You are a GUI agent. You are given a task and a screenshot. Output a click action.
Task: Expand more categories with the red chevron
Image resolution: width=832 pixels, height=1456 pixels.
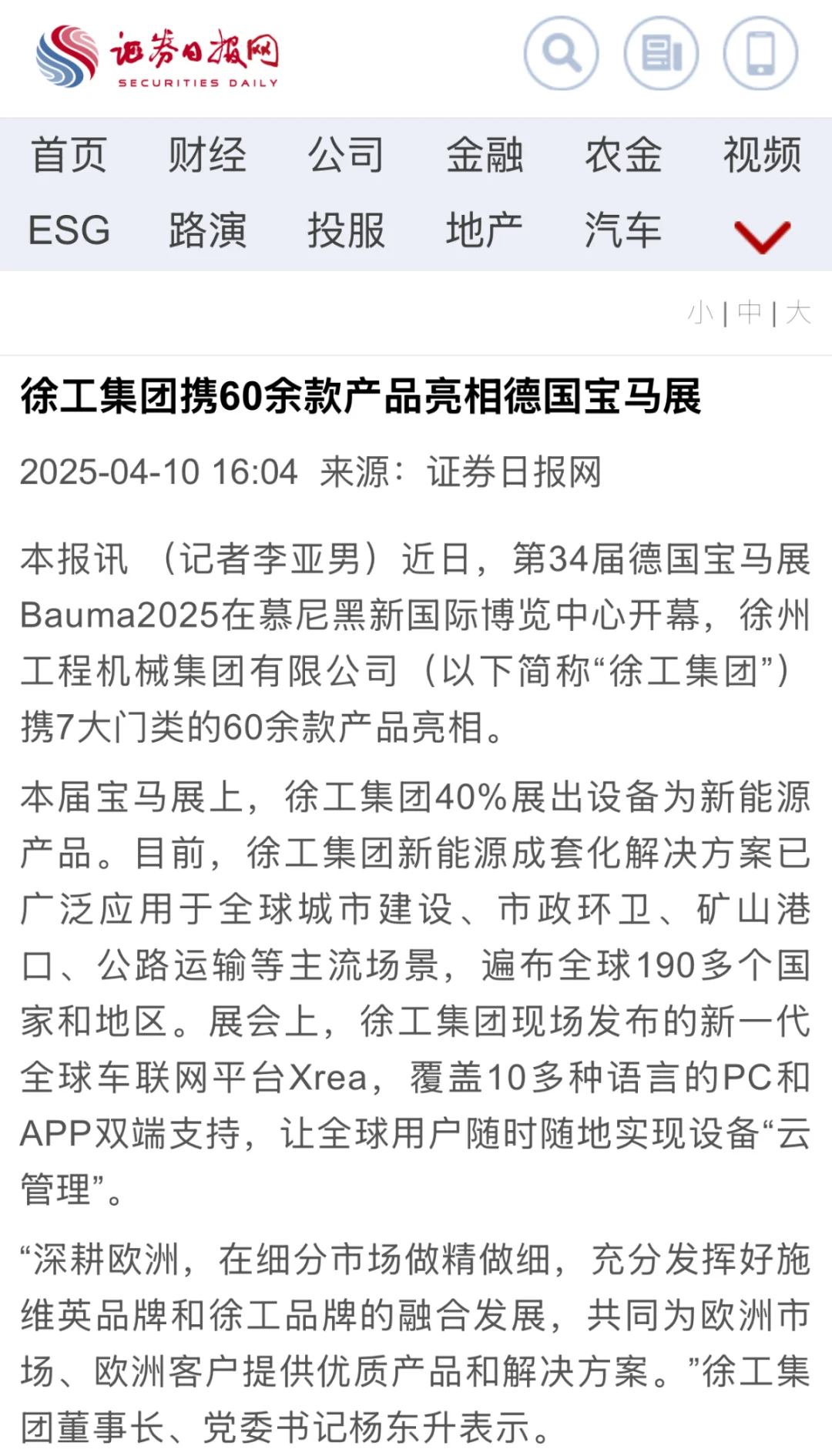click(762, 237)
